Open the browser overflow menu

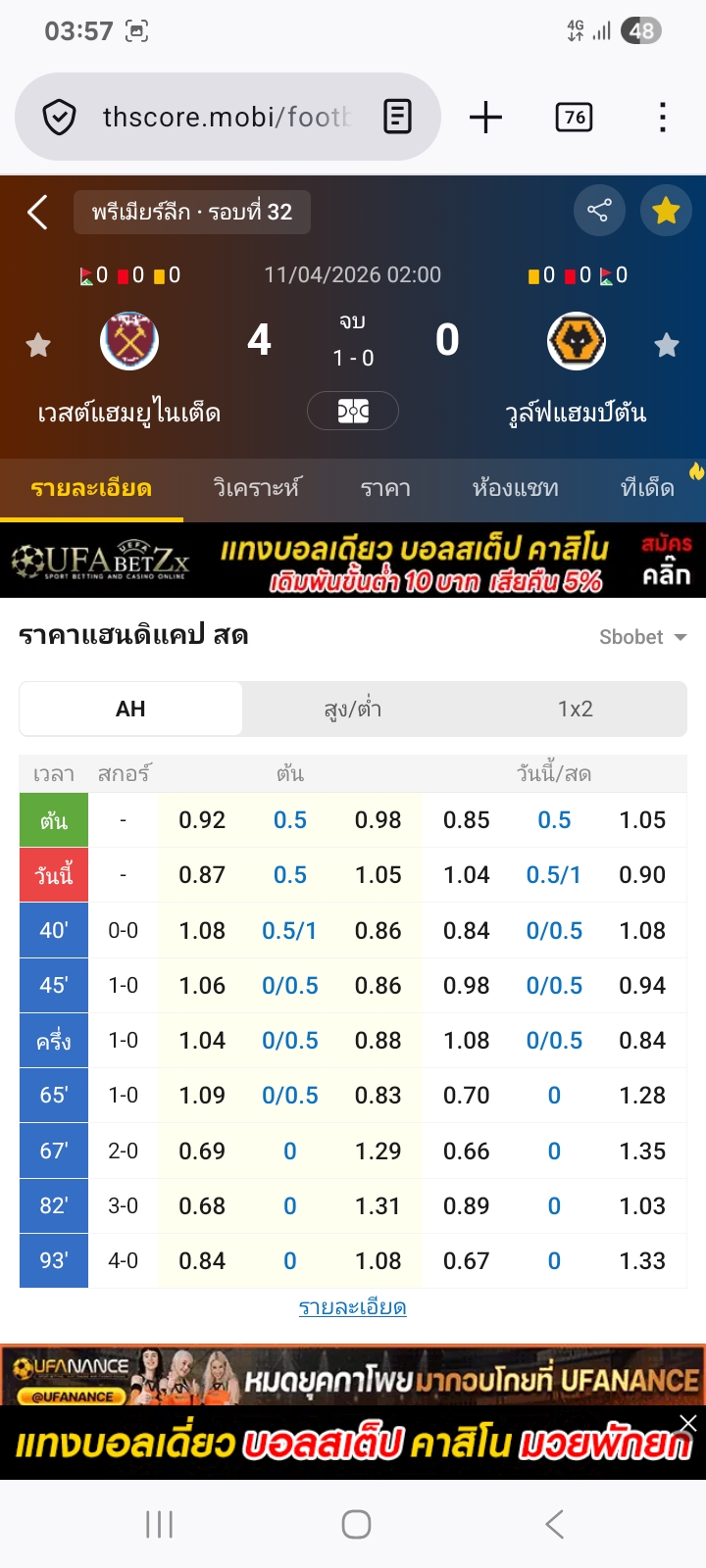click(x=663, y=118)
